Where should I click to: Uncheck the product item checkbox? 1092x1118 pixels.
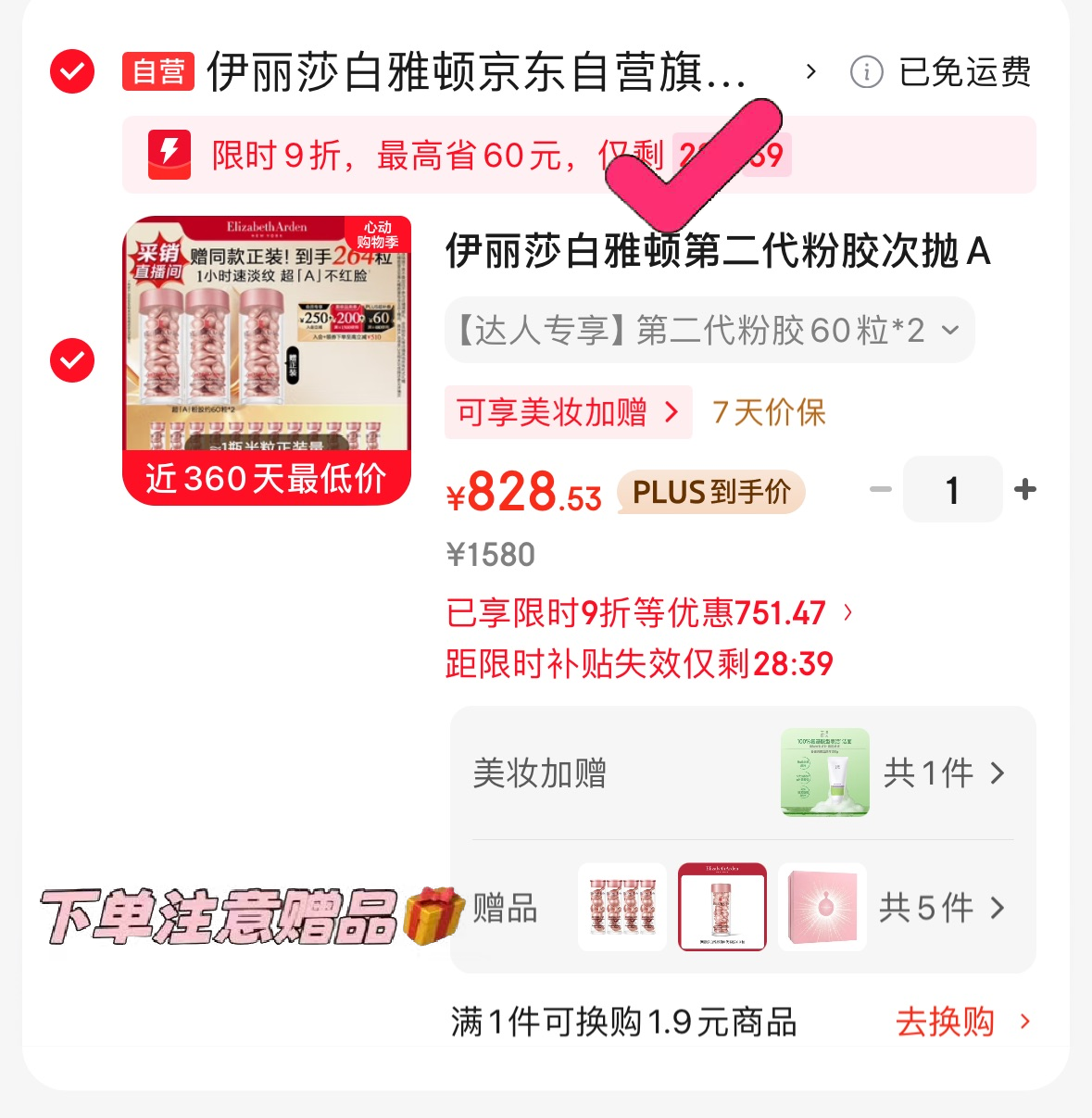click(x=72, y=360)
